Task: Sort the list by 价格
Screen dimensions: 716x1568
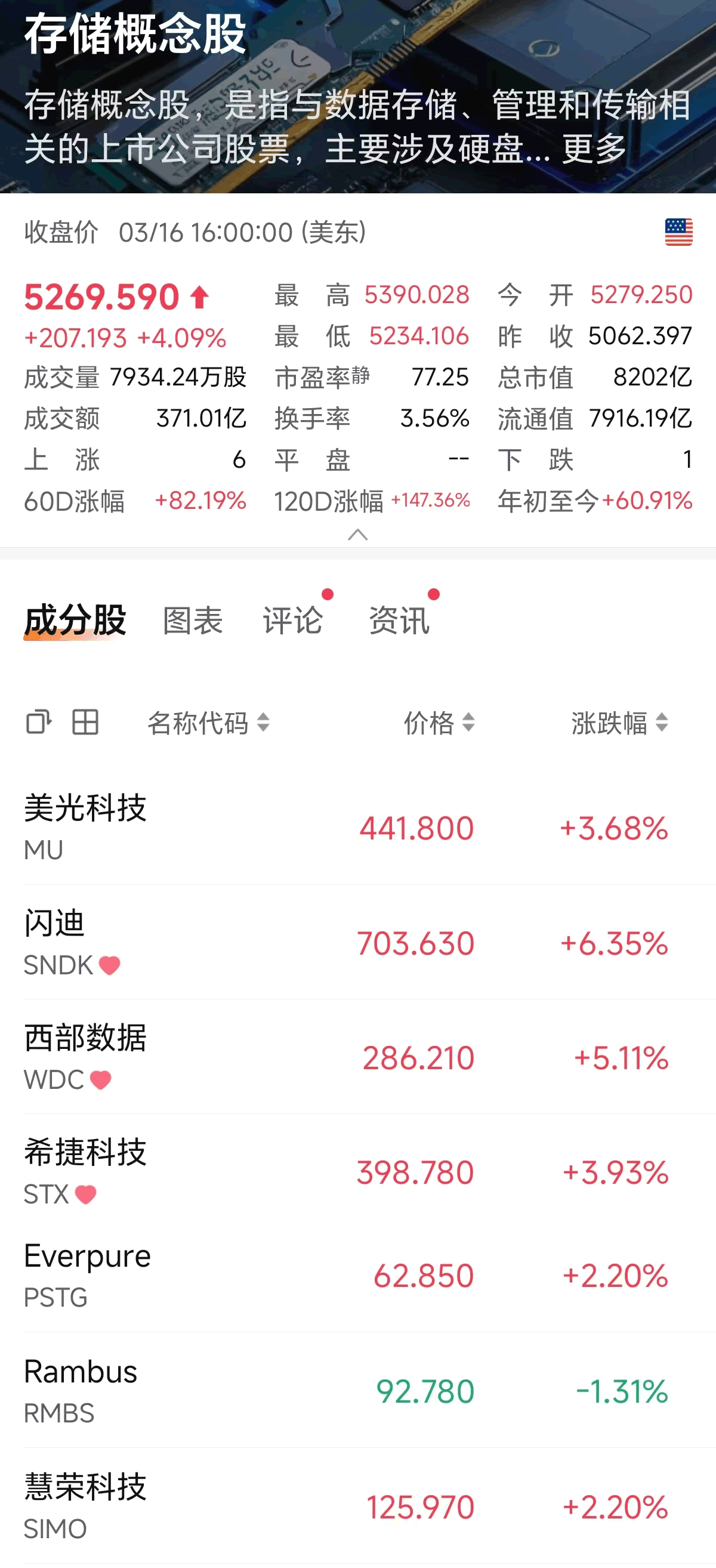Action: click(439, 723)
